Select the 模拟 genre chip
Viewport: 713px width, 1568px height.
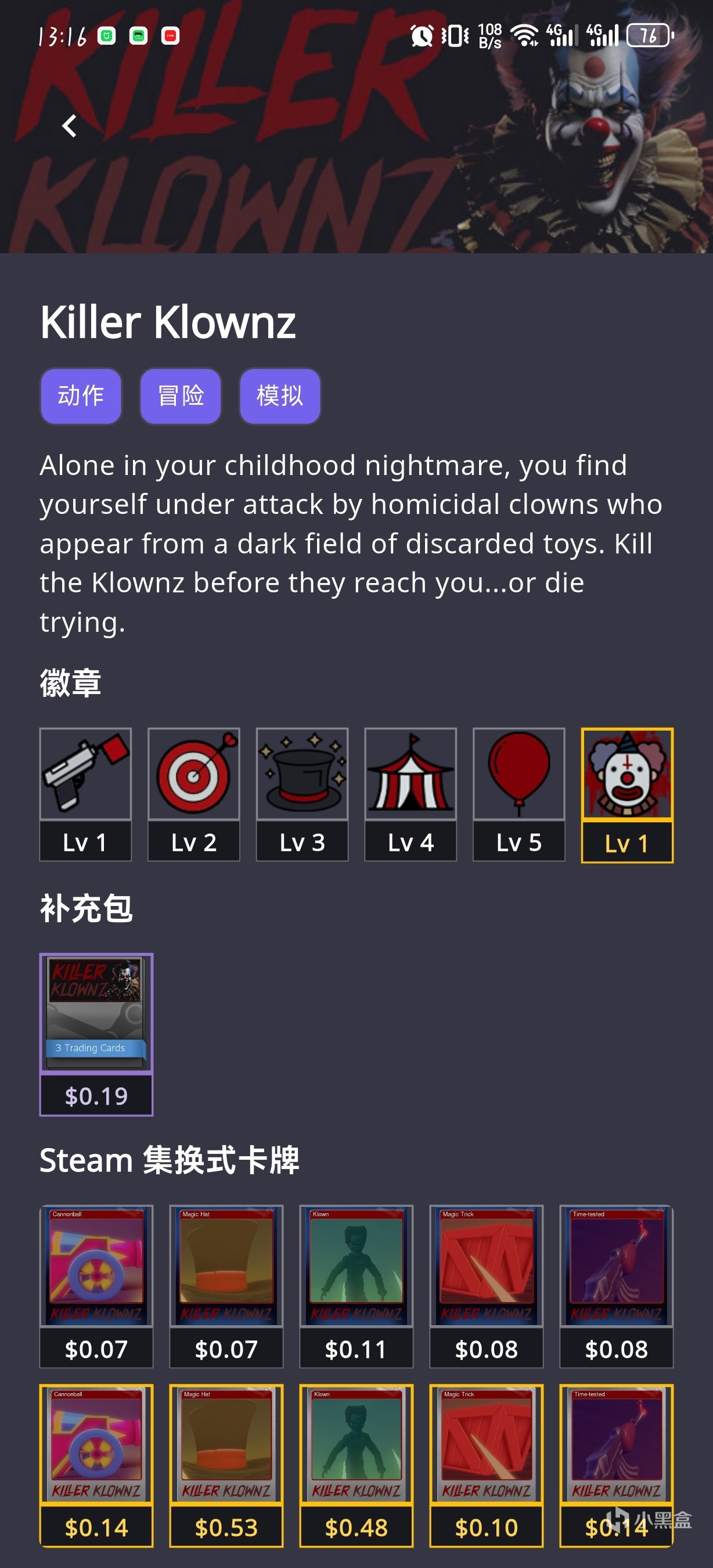[x=280, y=395]
